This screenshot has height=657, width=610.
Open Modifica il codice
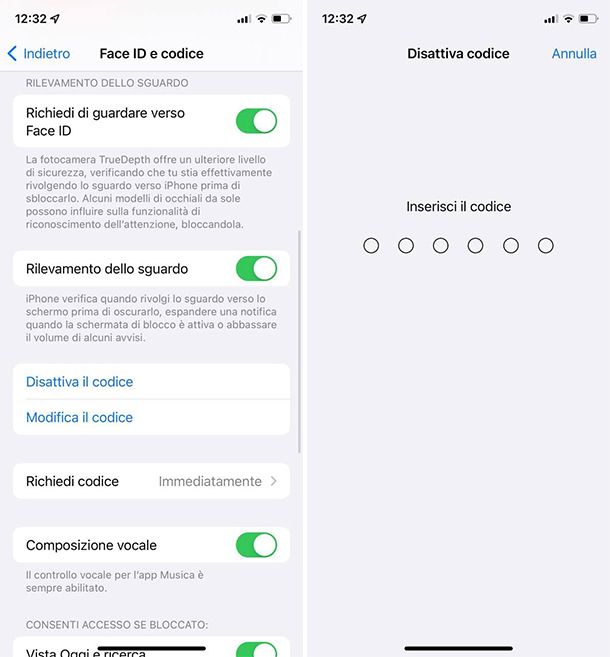tap(79, 417)
